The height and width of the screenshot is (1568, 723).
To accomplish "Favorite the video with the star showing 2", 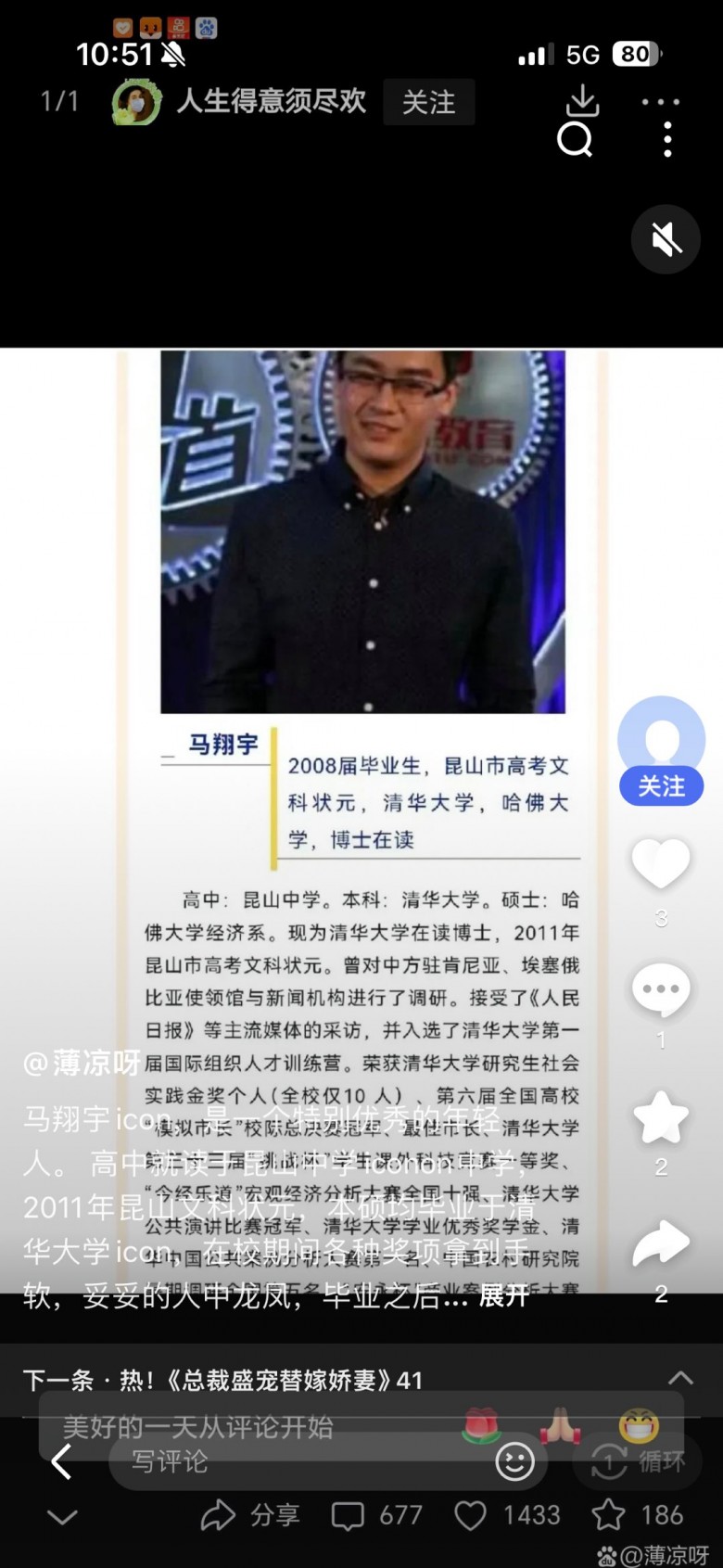I will point(660,1117).
